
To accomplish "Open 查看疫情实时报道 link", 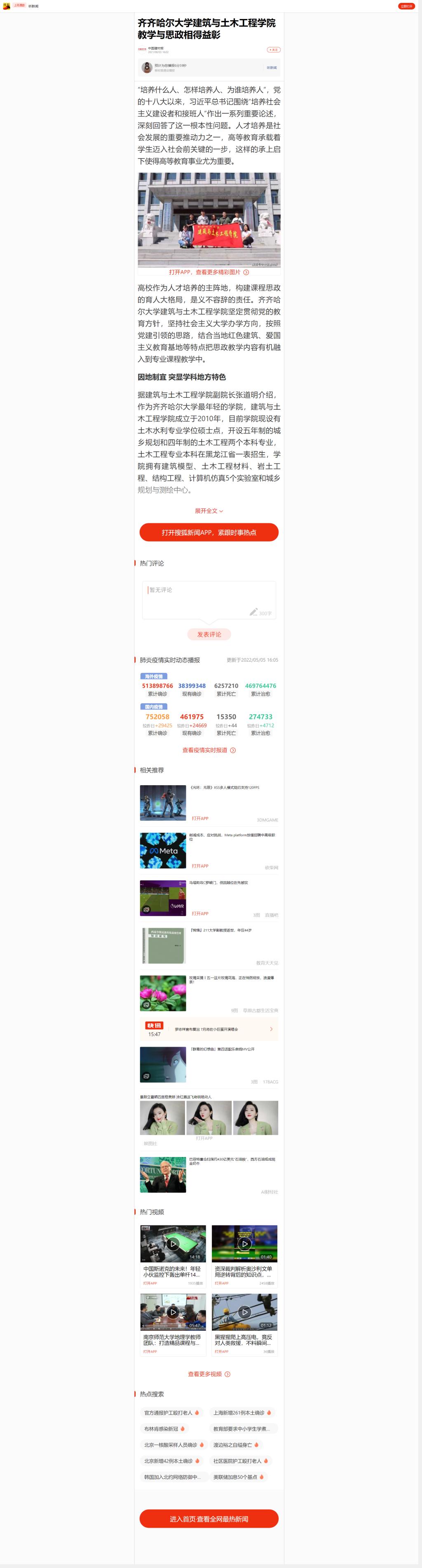I will click(x=209, y=750).
